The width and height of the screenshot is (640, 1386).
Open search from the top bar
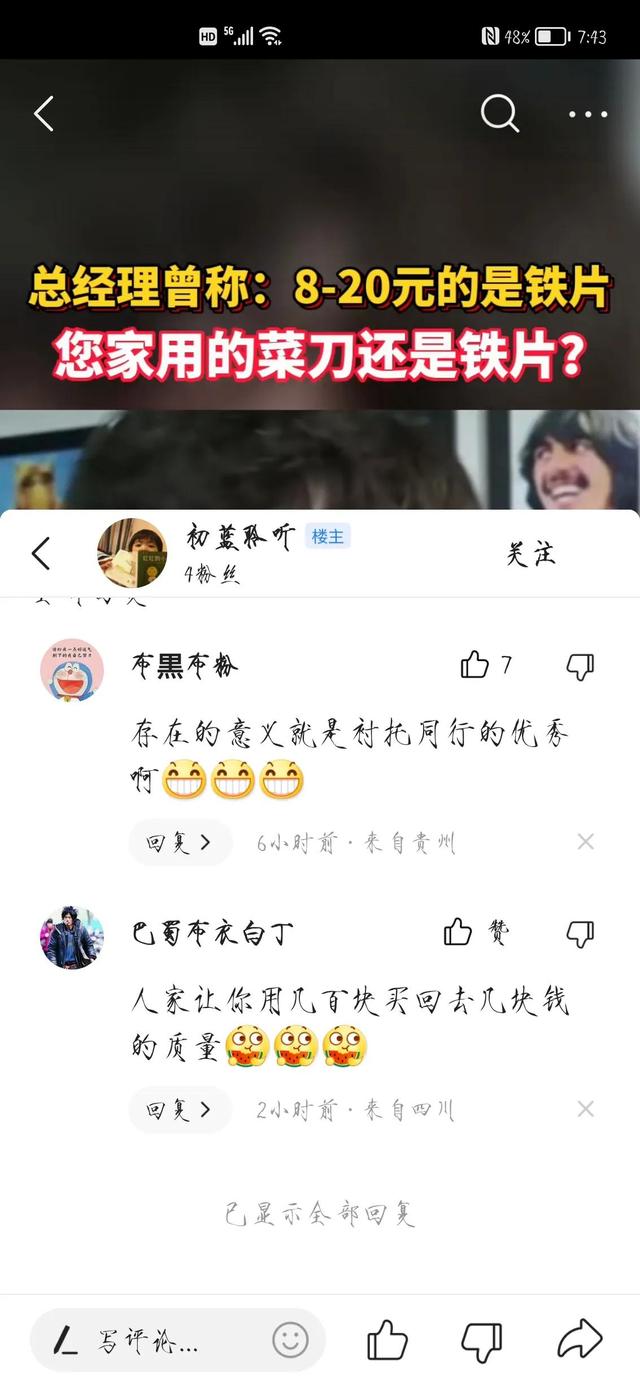499,114
